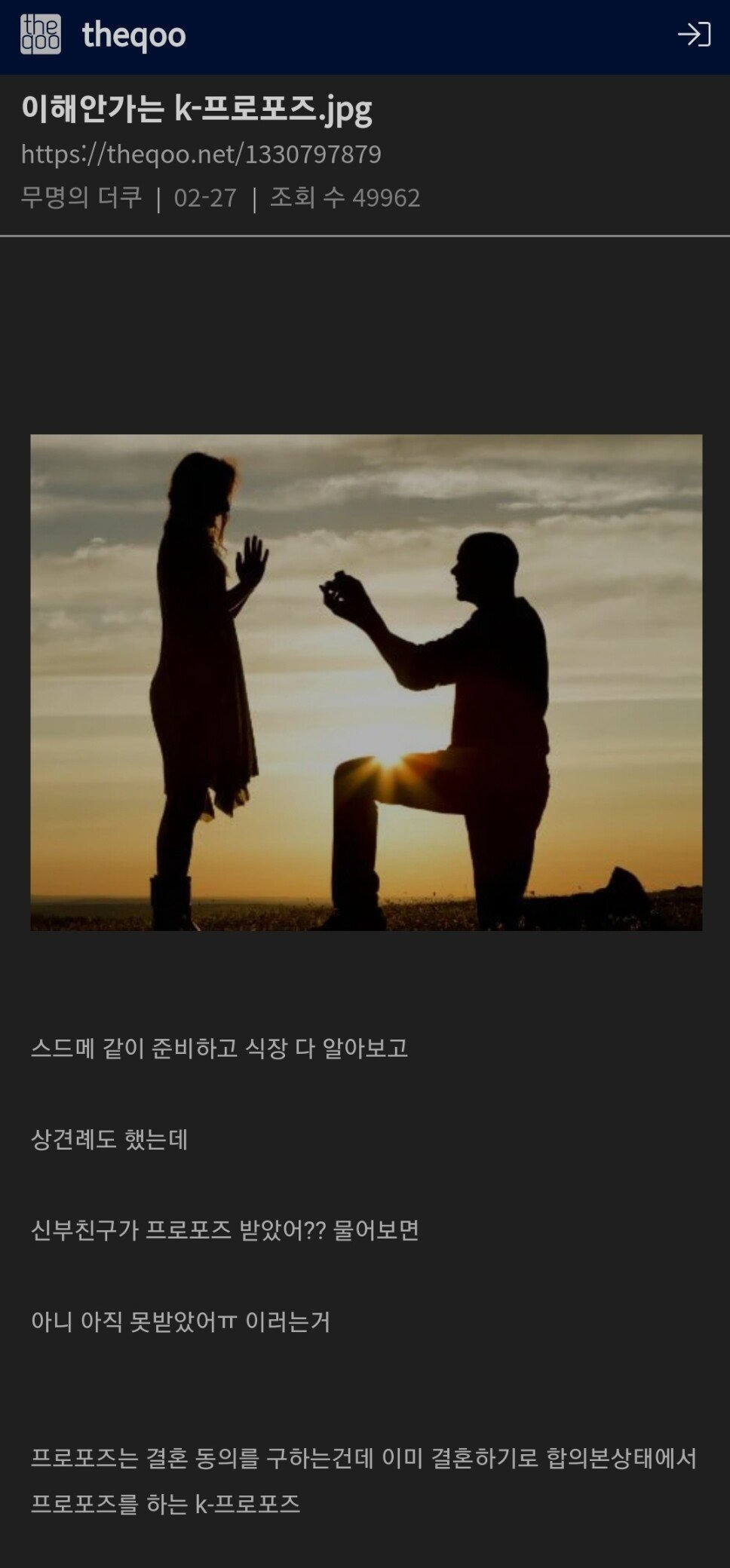Open the post title
Viewport: 730px width, 1568px height.
[197, 109]
